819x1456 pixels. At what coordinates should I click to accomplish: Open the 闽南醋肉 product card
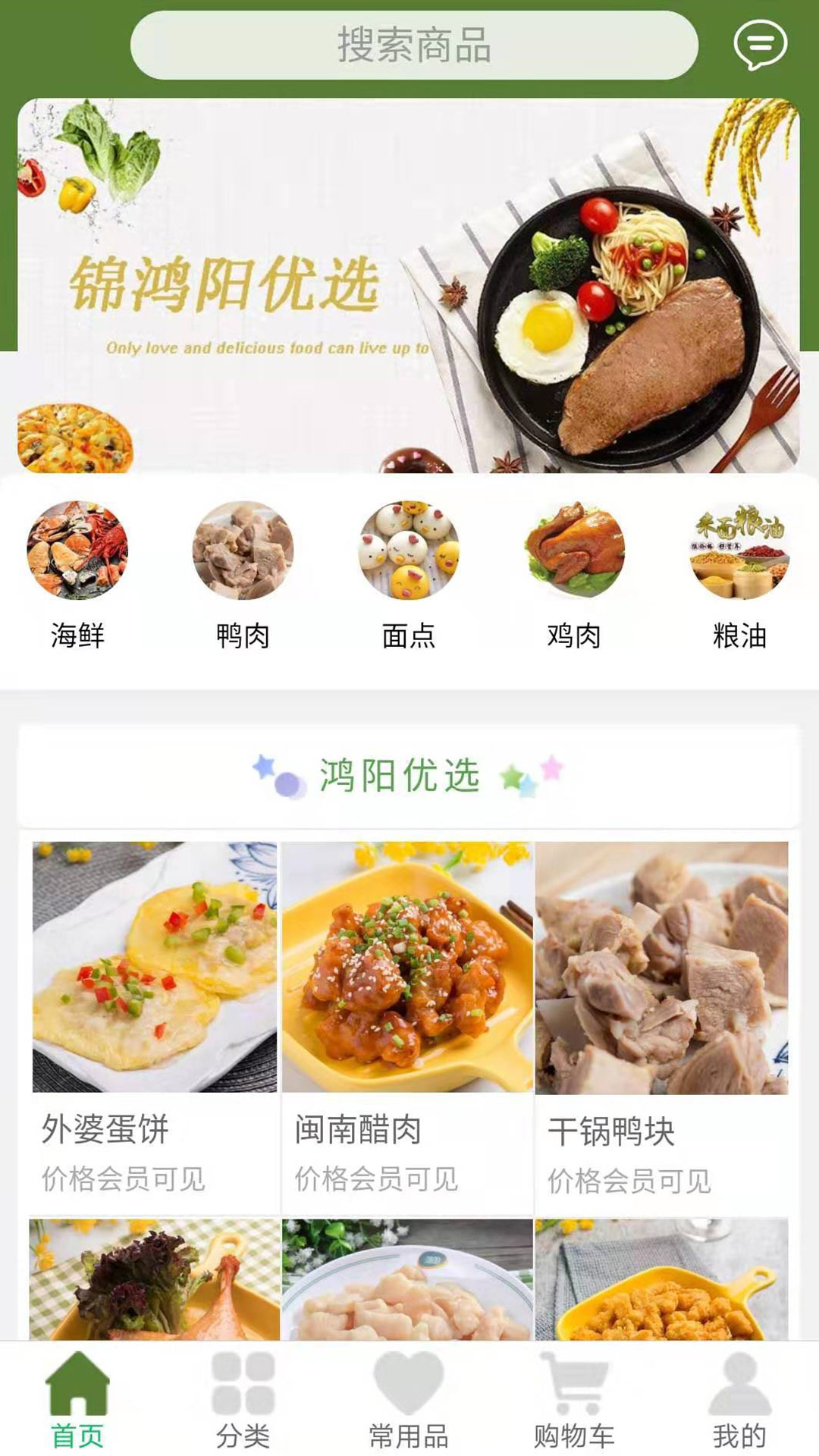tap(408, 1016)
